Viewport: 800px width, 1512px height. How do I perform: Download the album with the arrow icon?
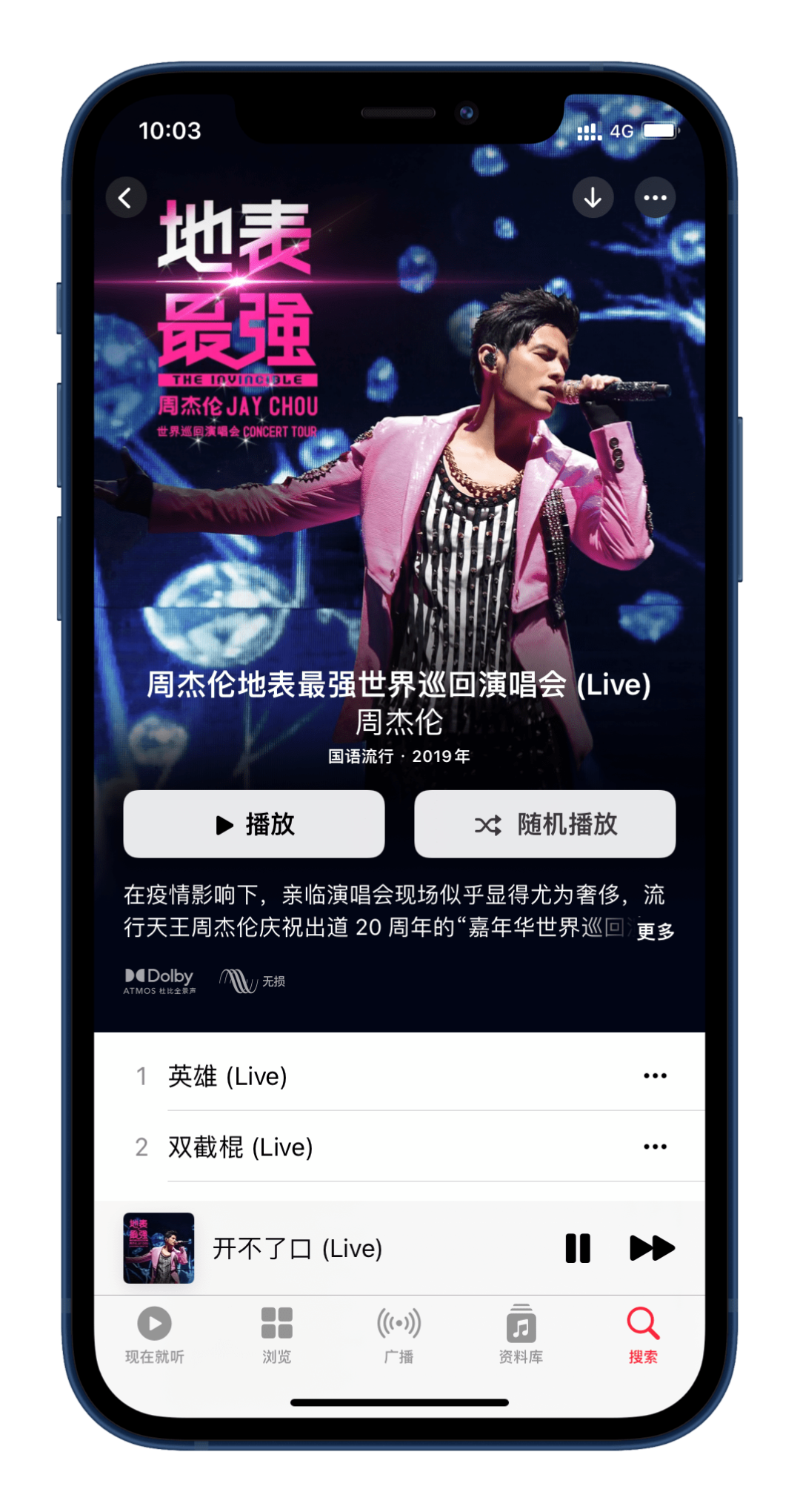coord(593,198)
